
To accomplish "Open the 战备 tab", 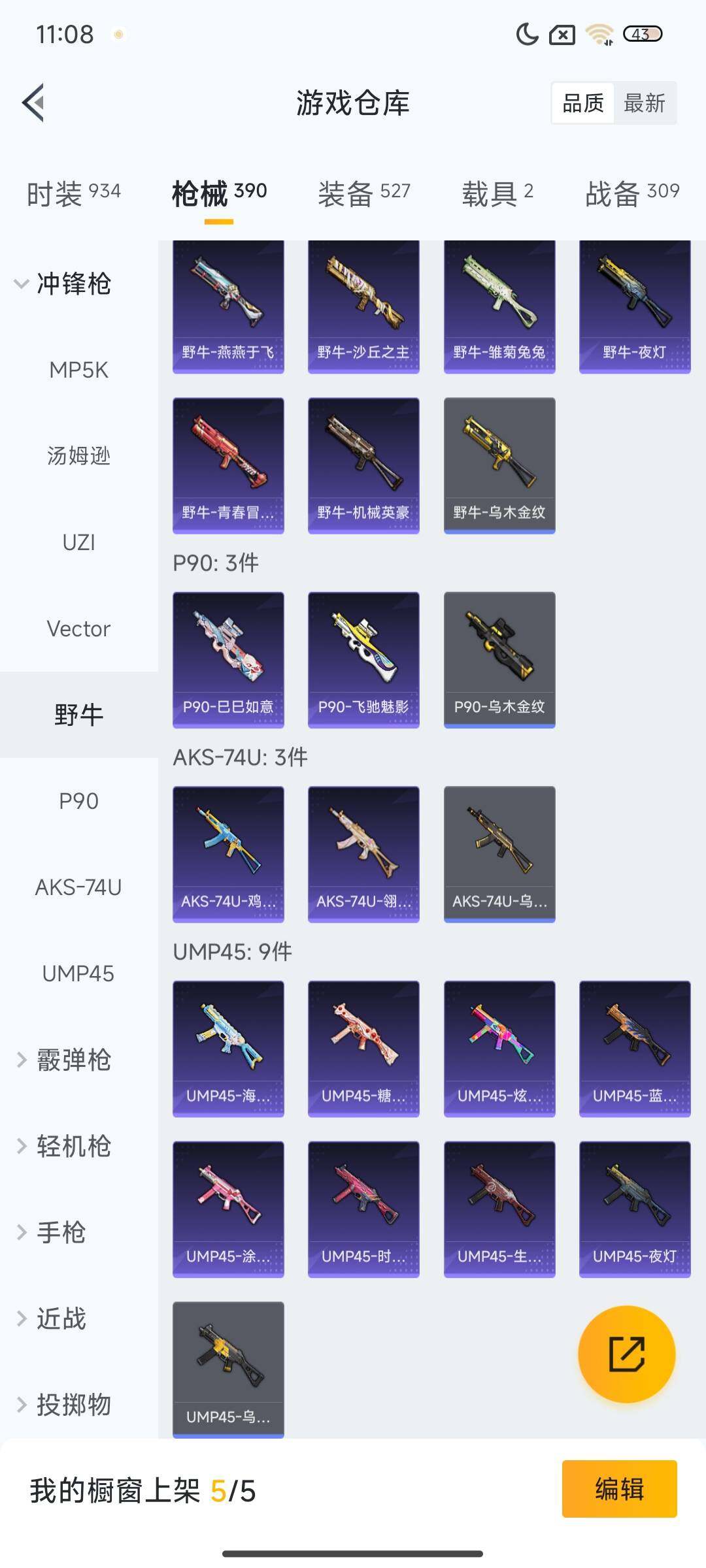I will pos(632,193).
